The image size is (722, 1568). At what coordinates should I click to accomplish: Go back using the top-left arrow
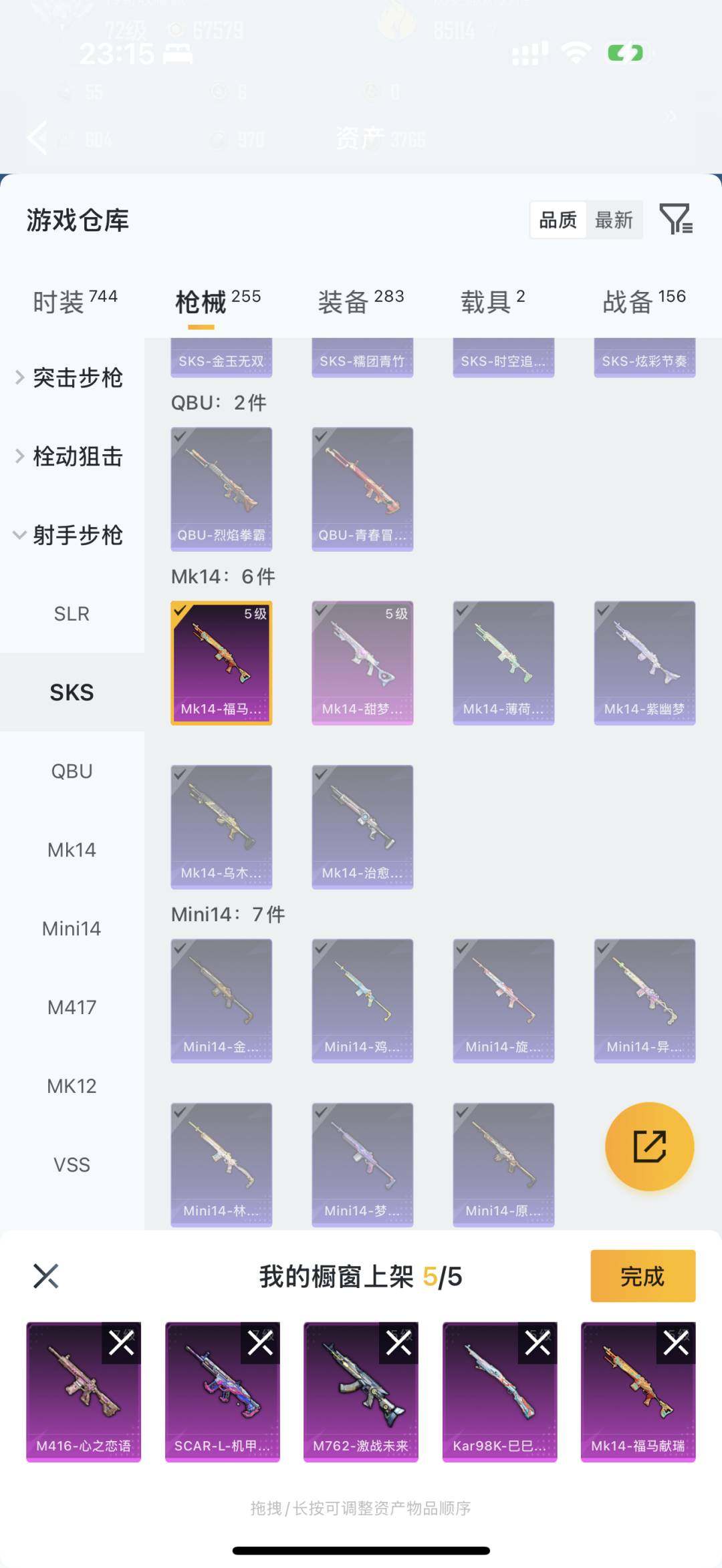tap(38, 138)
